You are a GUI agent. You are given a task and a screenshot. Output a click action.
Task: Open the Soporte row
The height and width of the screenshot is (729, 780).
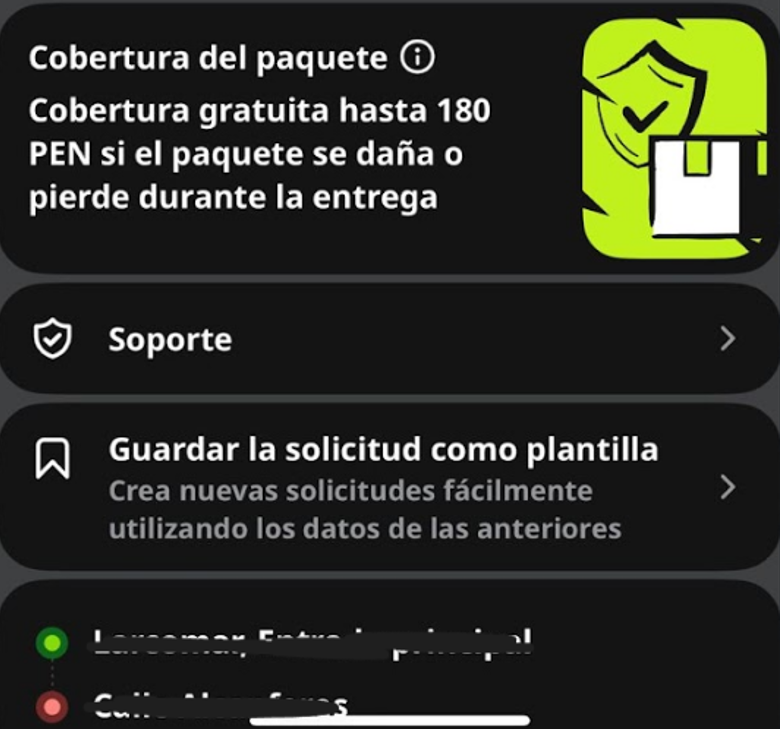pyautogui.click(x=390, y=340)
